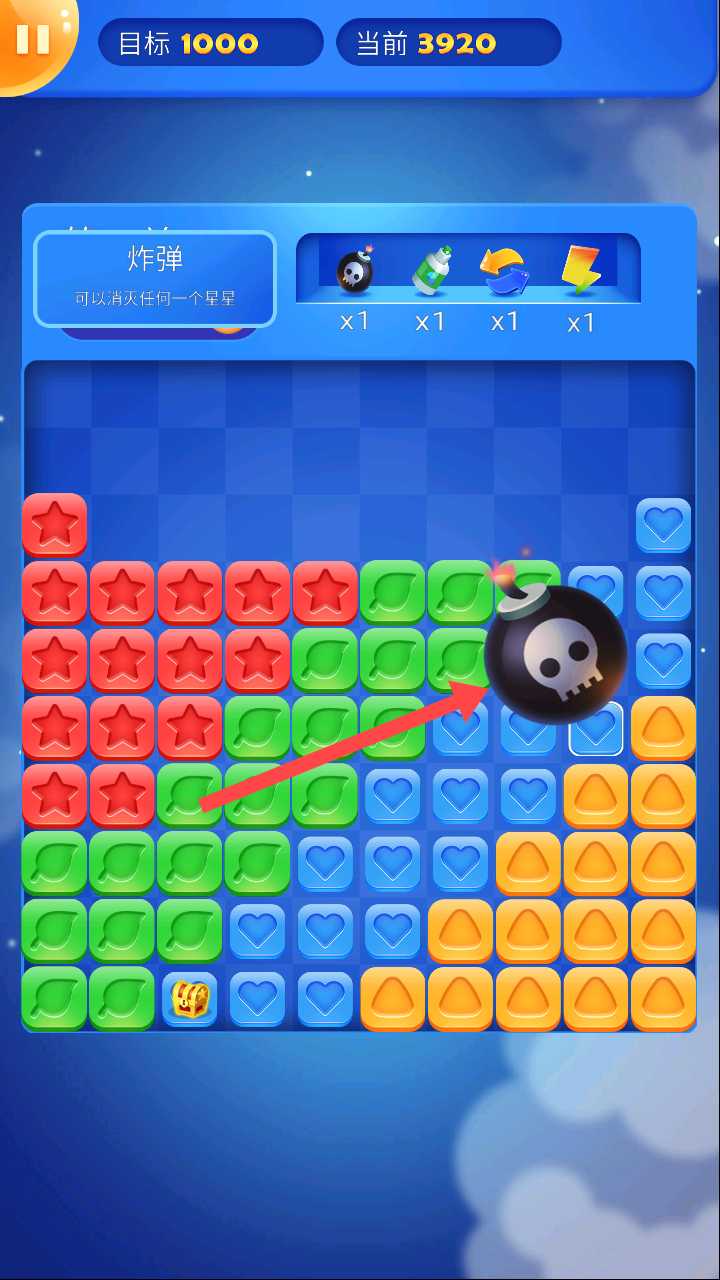Pause the game
The image size is (720, 1280).
tap(32, 39)
